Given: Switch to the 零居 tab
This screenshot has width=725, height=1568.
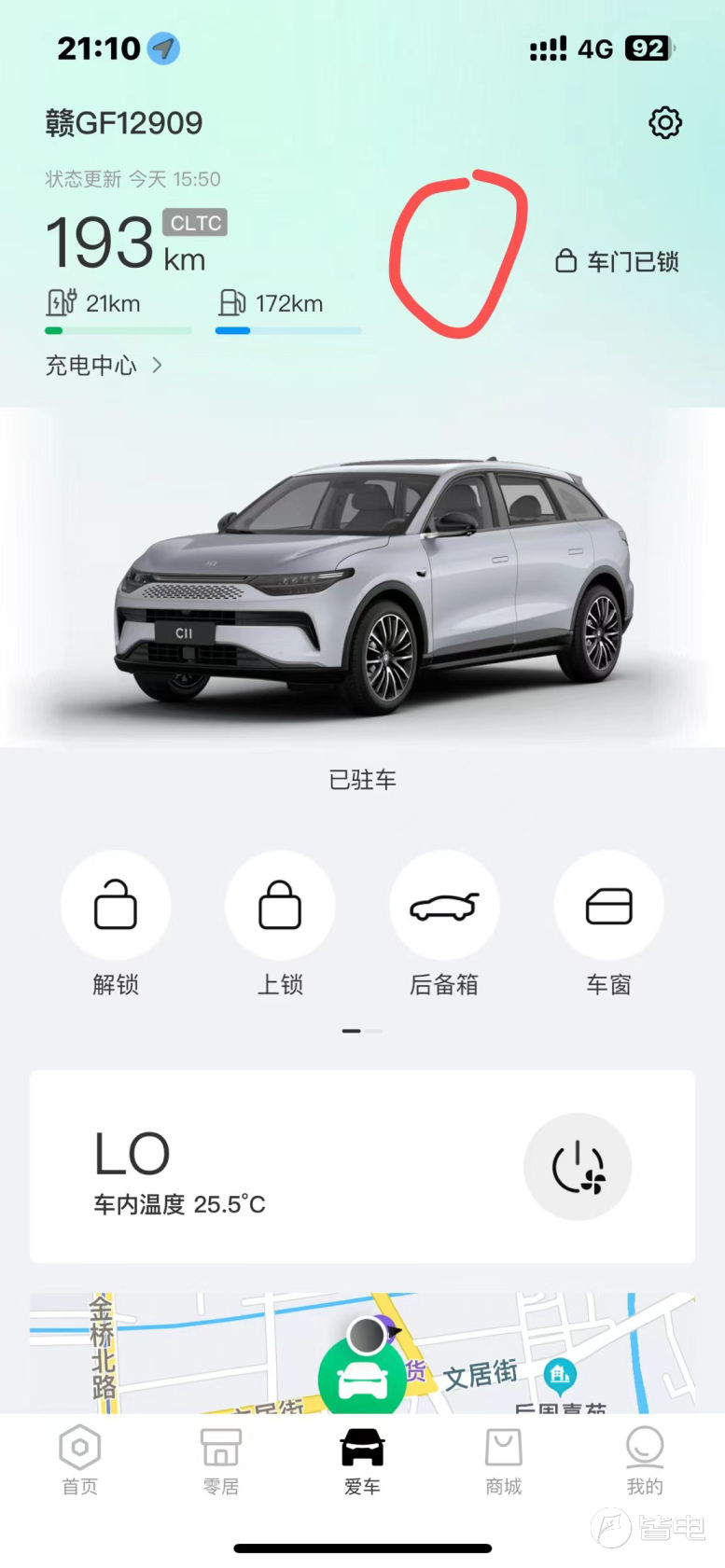Looking at the screenshot, I should point(221,1461).
